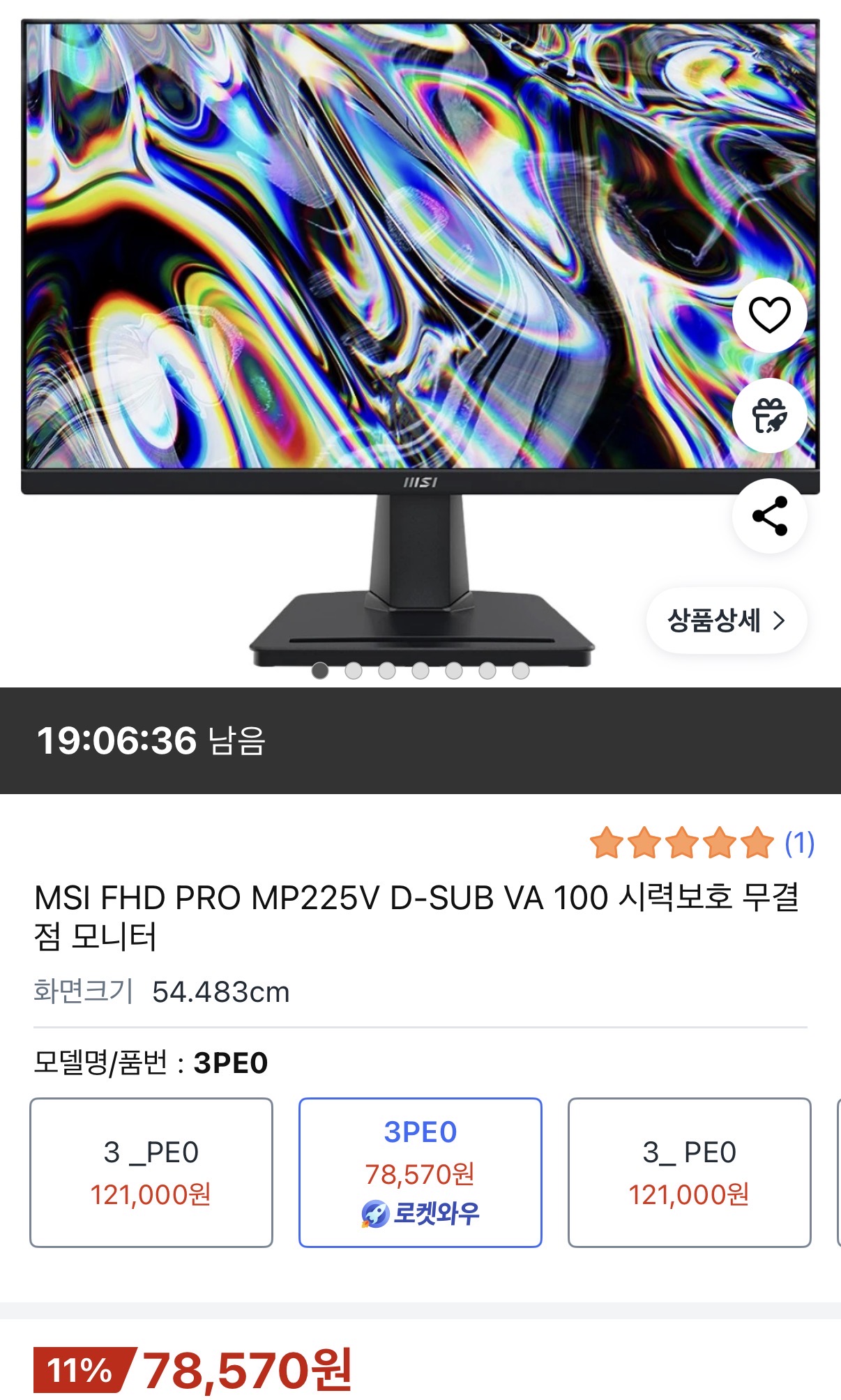The height and width of the screenshot is (1400, 841).
Task: Share this product
Action: (x=769, y=516)
